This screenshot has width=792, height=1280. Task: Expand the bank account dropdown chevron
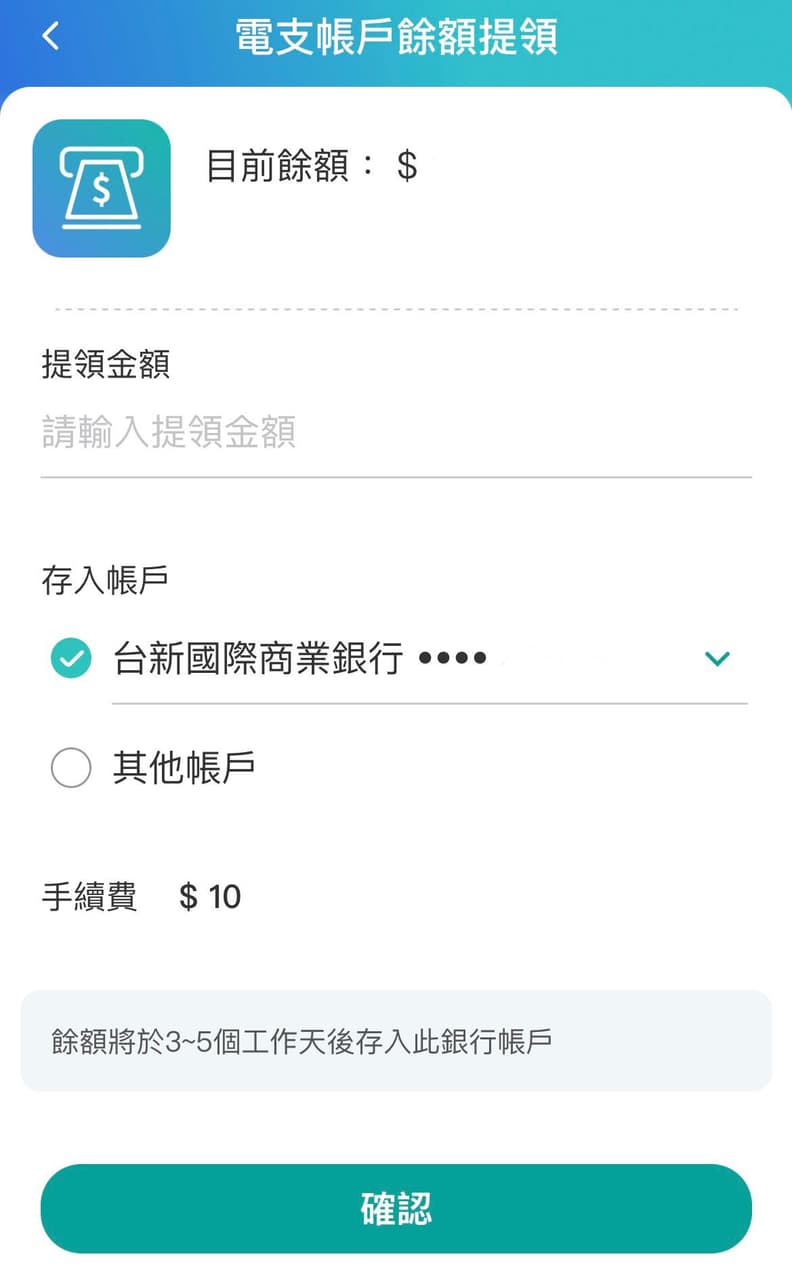tap(717, 658)
